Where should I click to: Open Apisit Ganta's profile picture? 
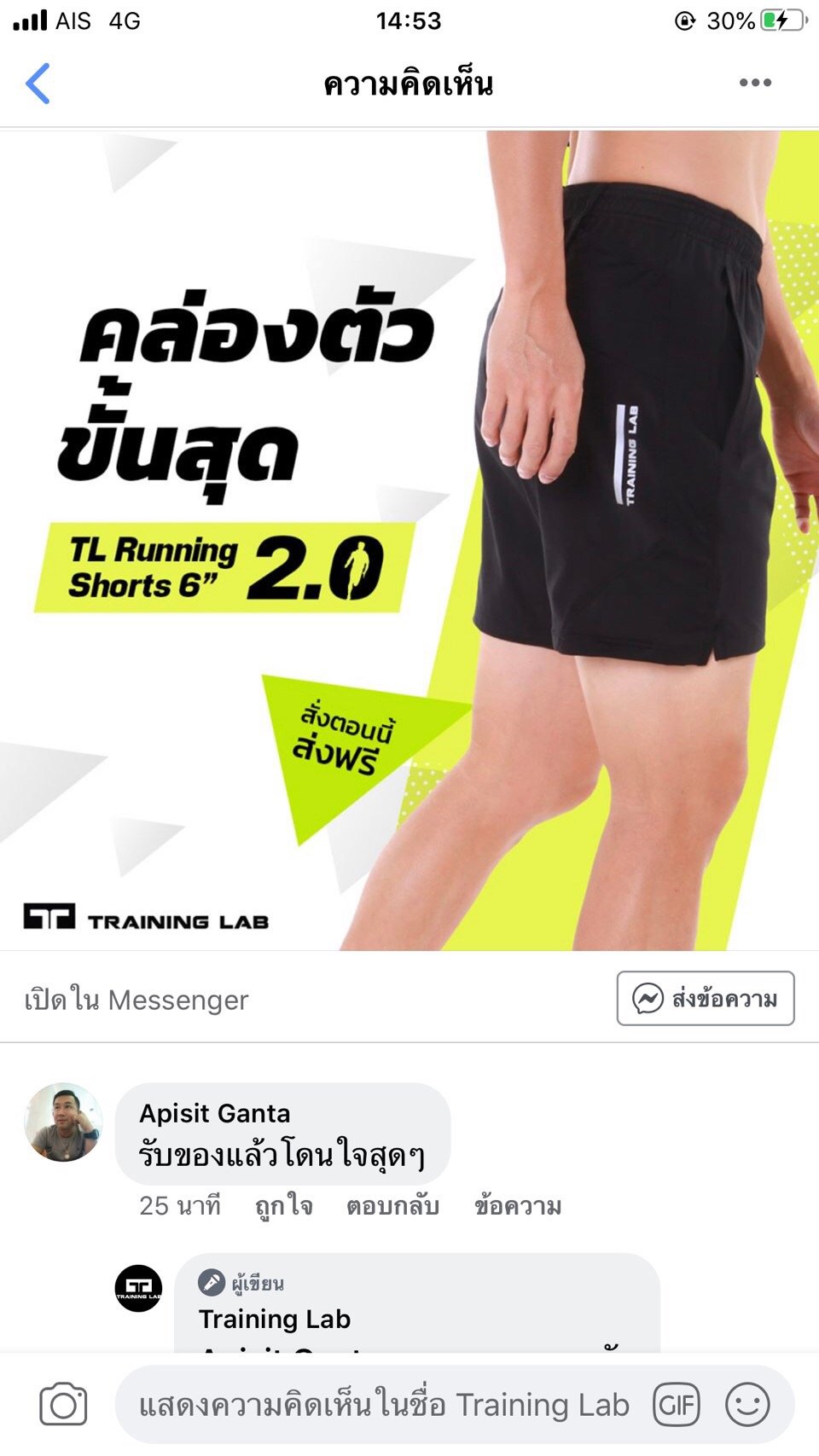[63, 1122]
